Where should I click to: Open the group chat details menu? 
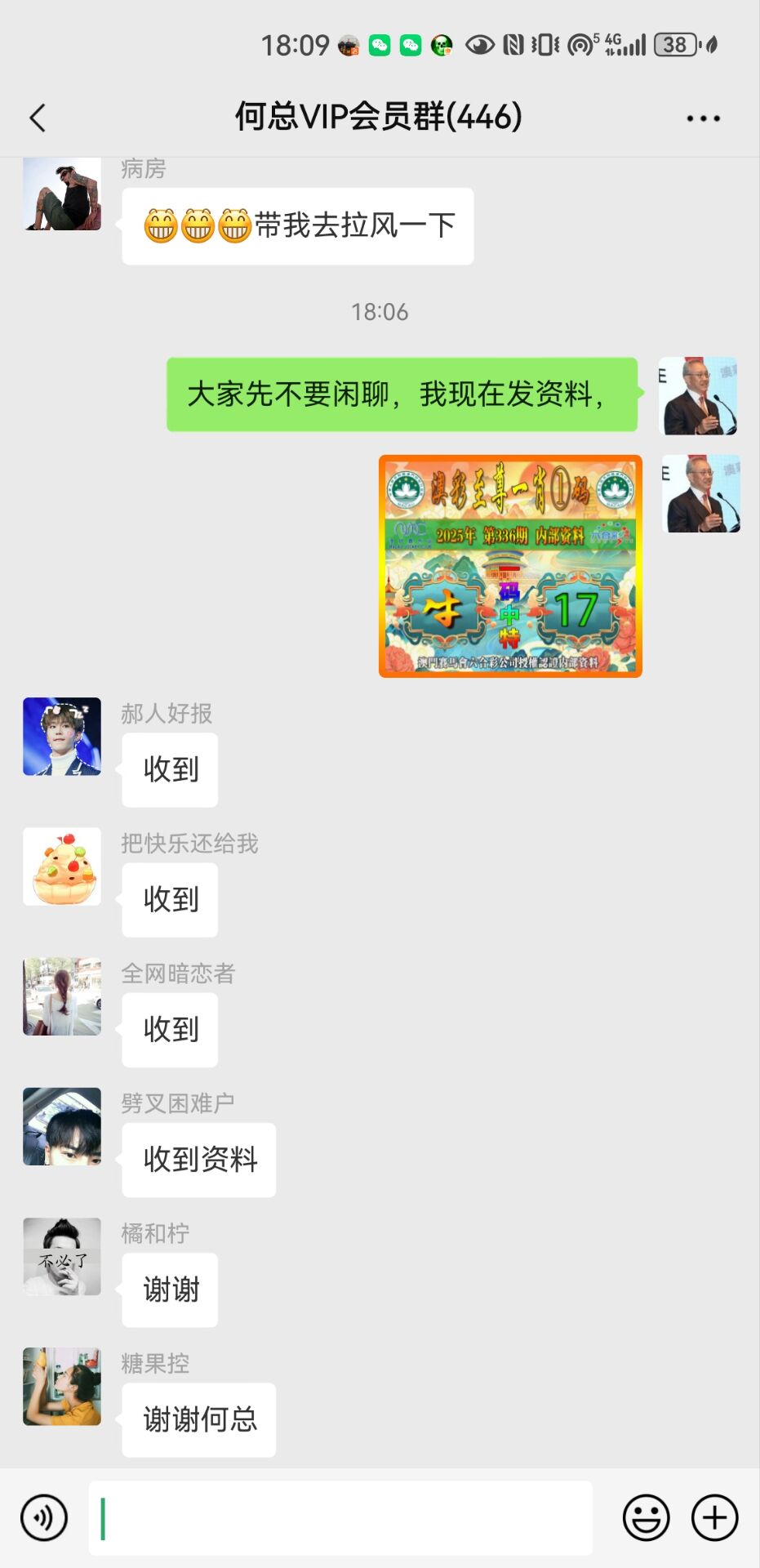pos(703,118)
